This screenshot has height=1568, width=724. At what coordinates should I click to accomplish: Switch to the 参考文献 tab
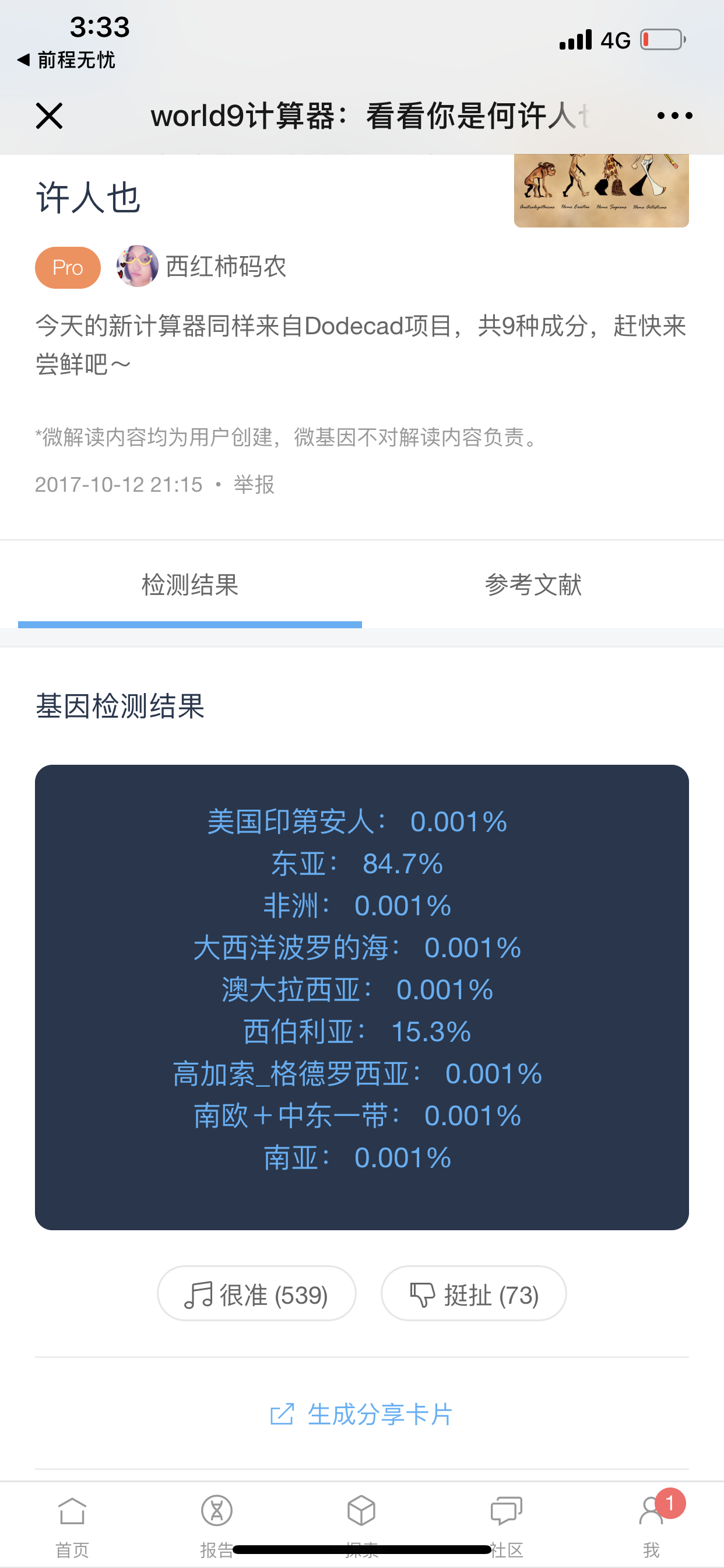pos(533,585)
